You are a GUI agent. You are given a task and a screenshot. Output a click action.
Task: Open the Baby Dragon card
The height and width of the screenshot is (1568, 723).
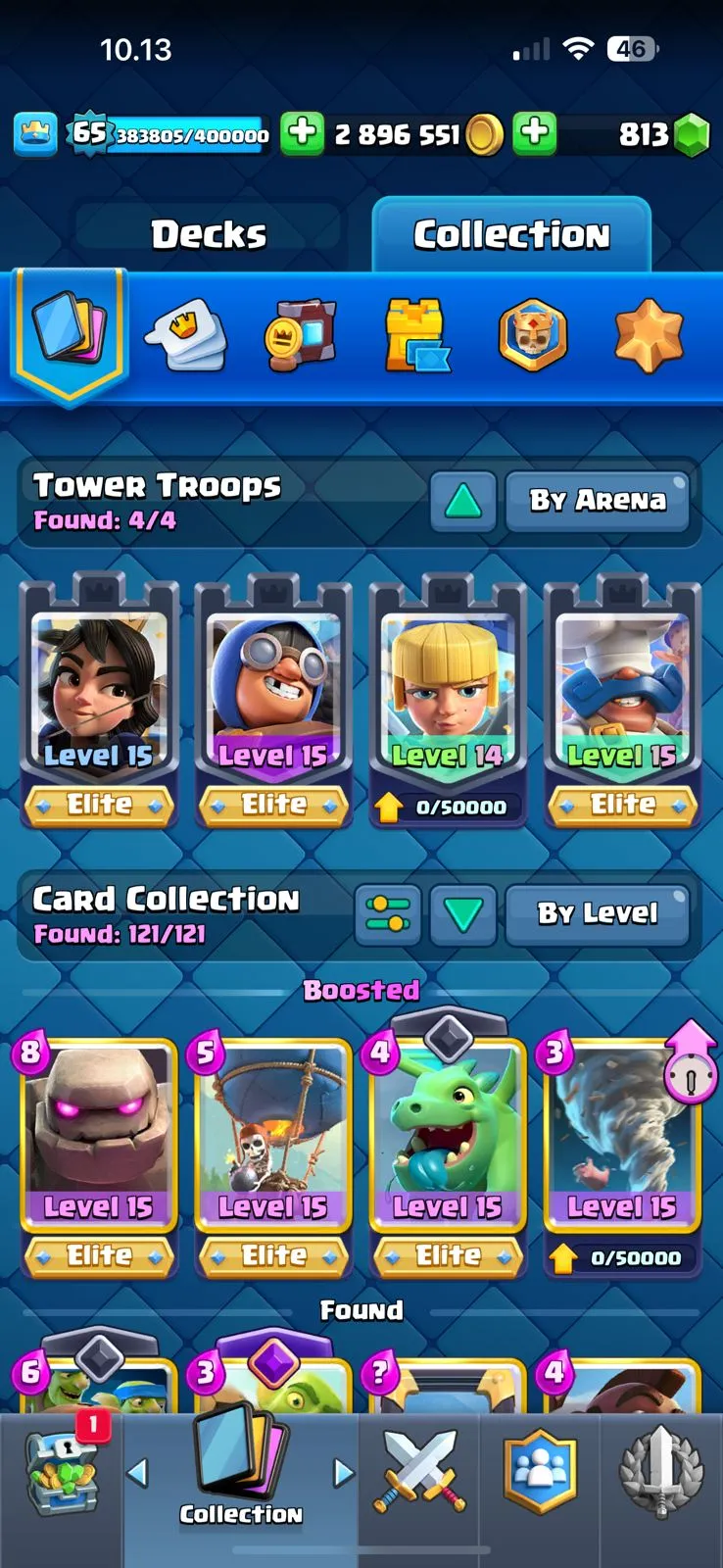(448, 1137)
